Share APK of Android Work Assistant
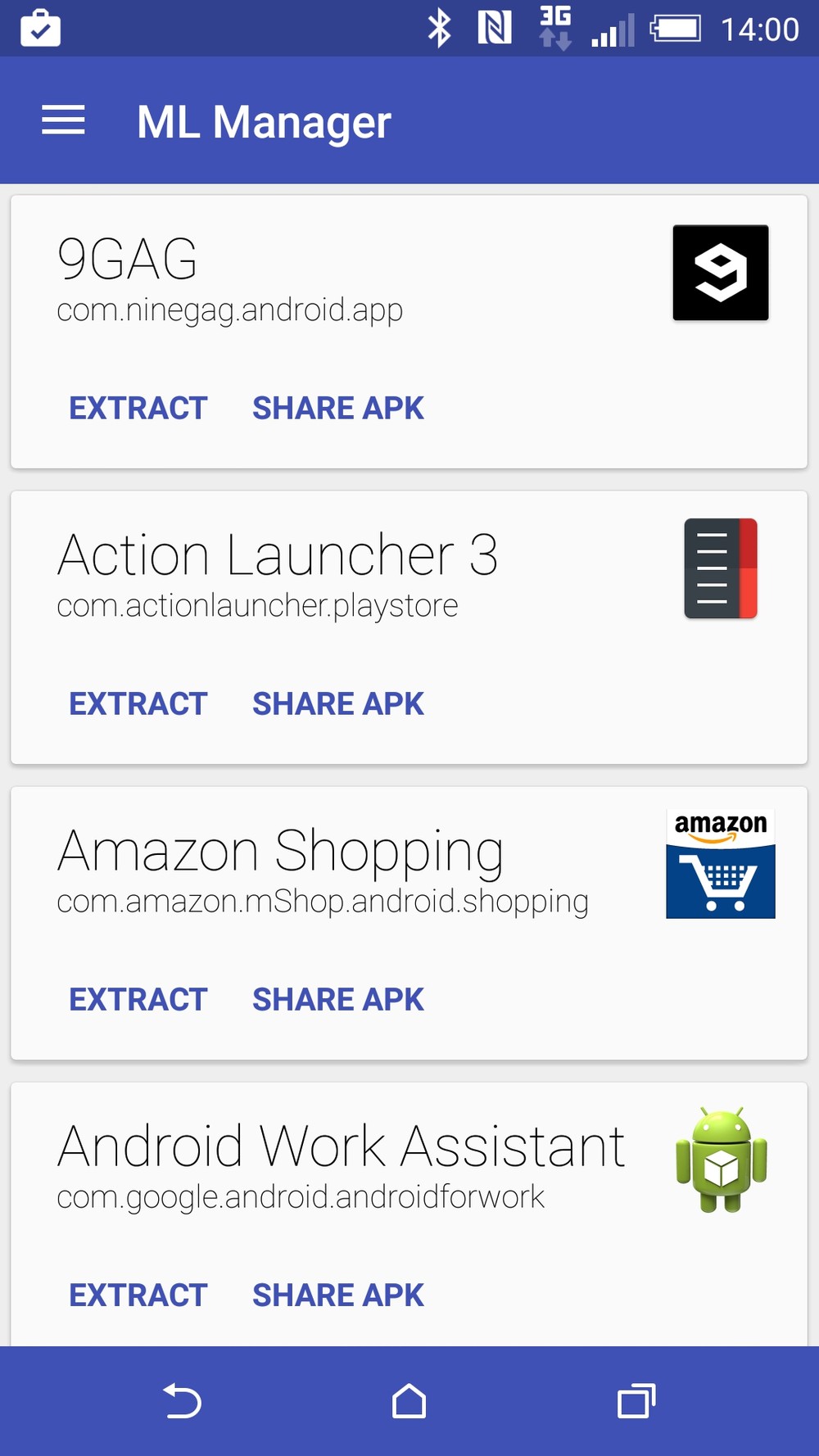This screenshot has height=1456, width=819. [x=337, y=1295]
